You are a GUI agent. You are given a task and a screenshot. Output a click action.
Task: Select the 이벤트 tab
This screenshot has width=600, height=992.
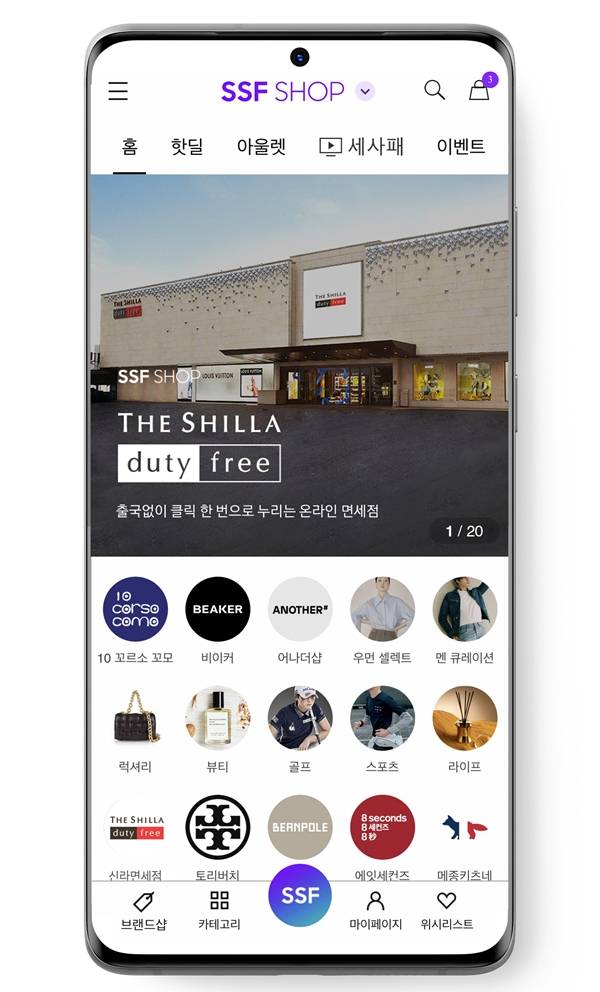(461, 147)
